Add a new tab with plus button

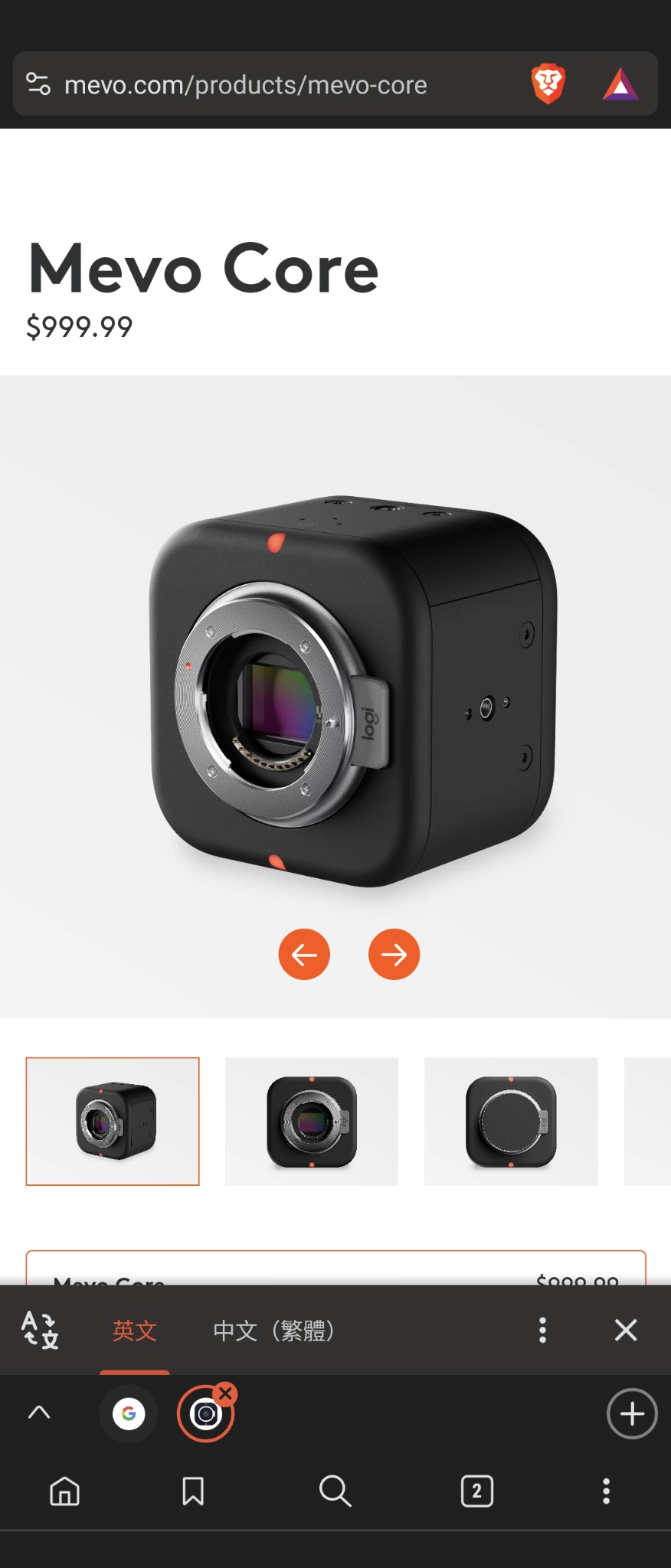pos(632,1413)
